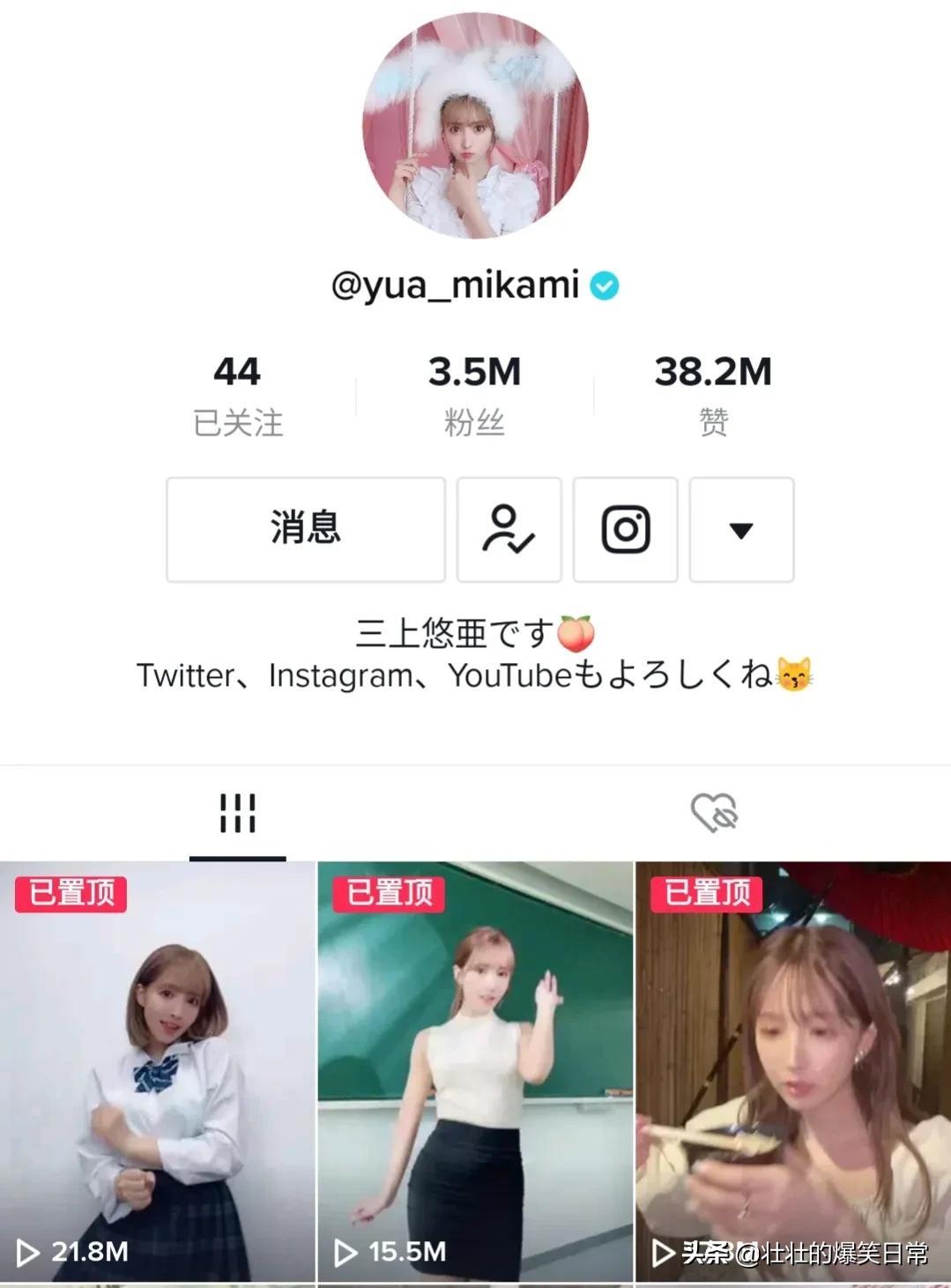Image resolution: width=951 pixels, height=1288 pixels.
Task: Switch to the liked videos tab
Action: 713,813
